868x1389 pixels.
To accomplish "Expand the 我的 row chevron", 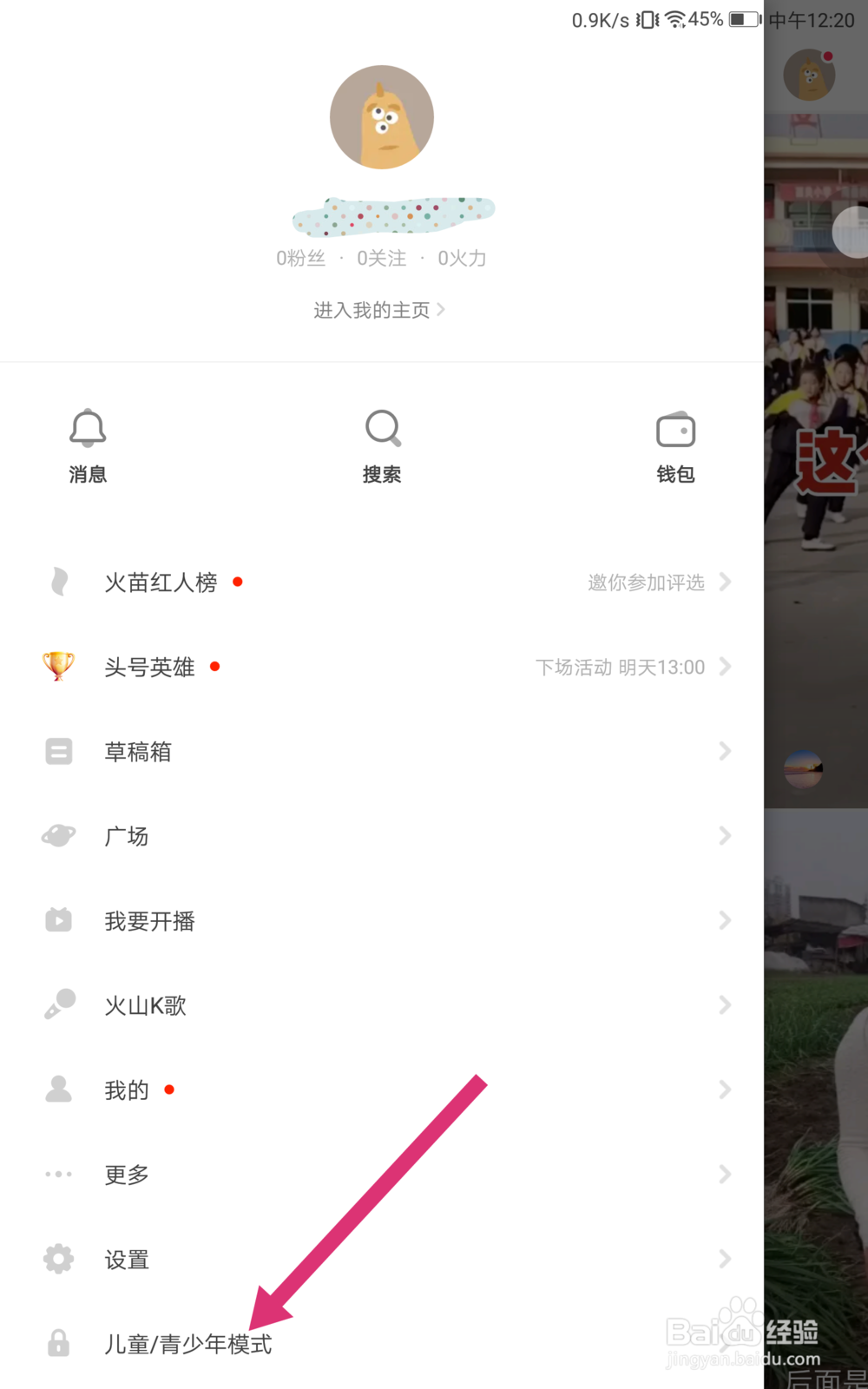I will tap(727, 1089).
